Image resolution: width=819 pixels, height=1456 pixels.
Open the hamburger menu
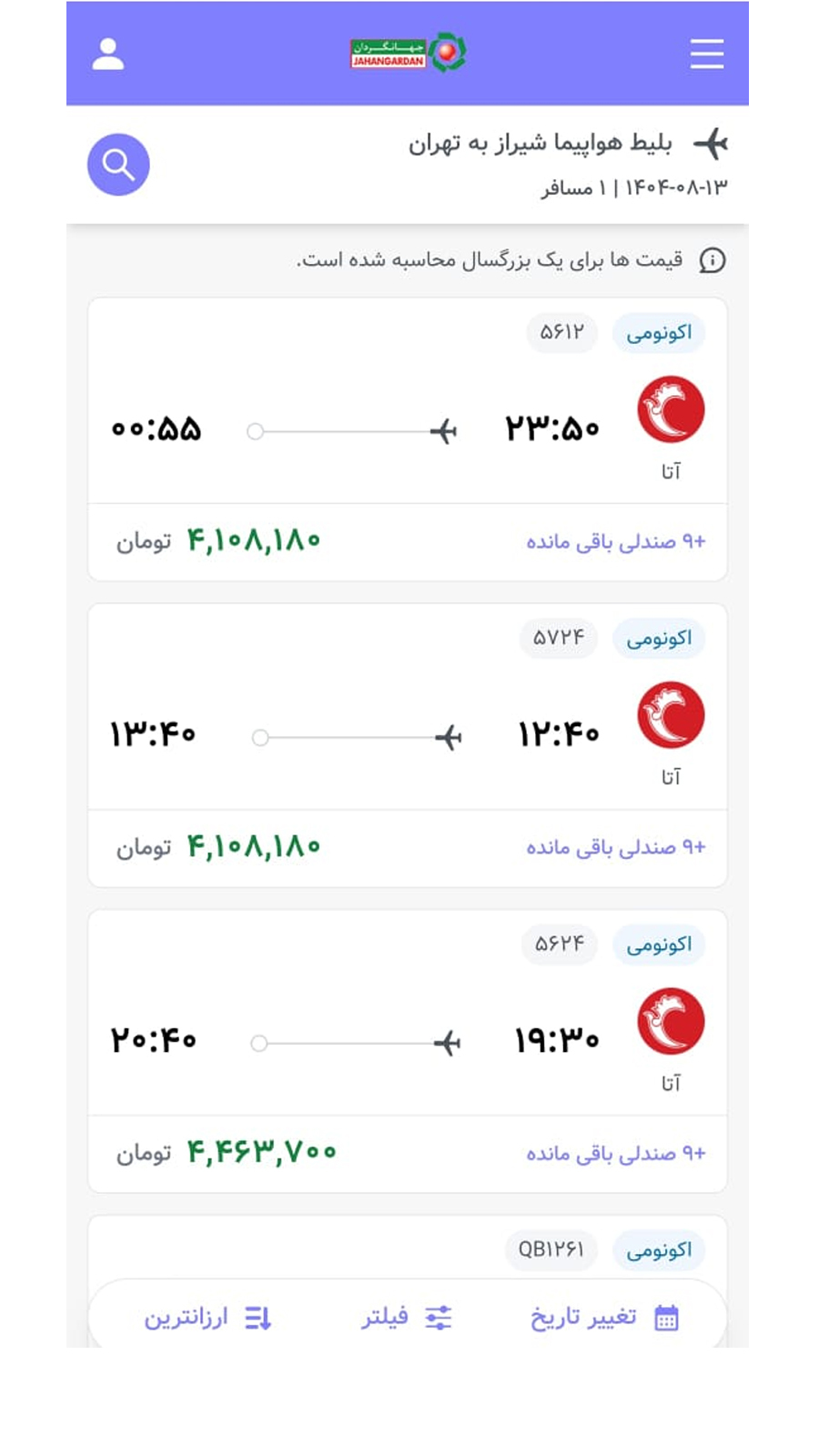[706, 55]
